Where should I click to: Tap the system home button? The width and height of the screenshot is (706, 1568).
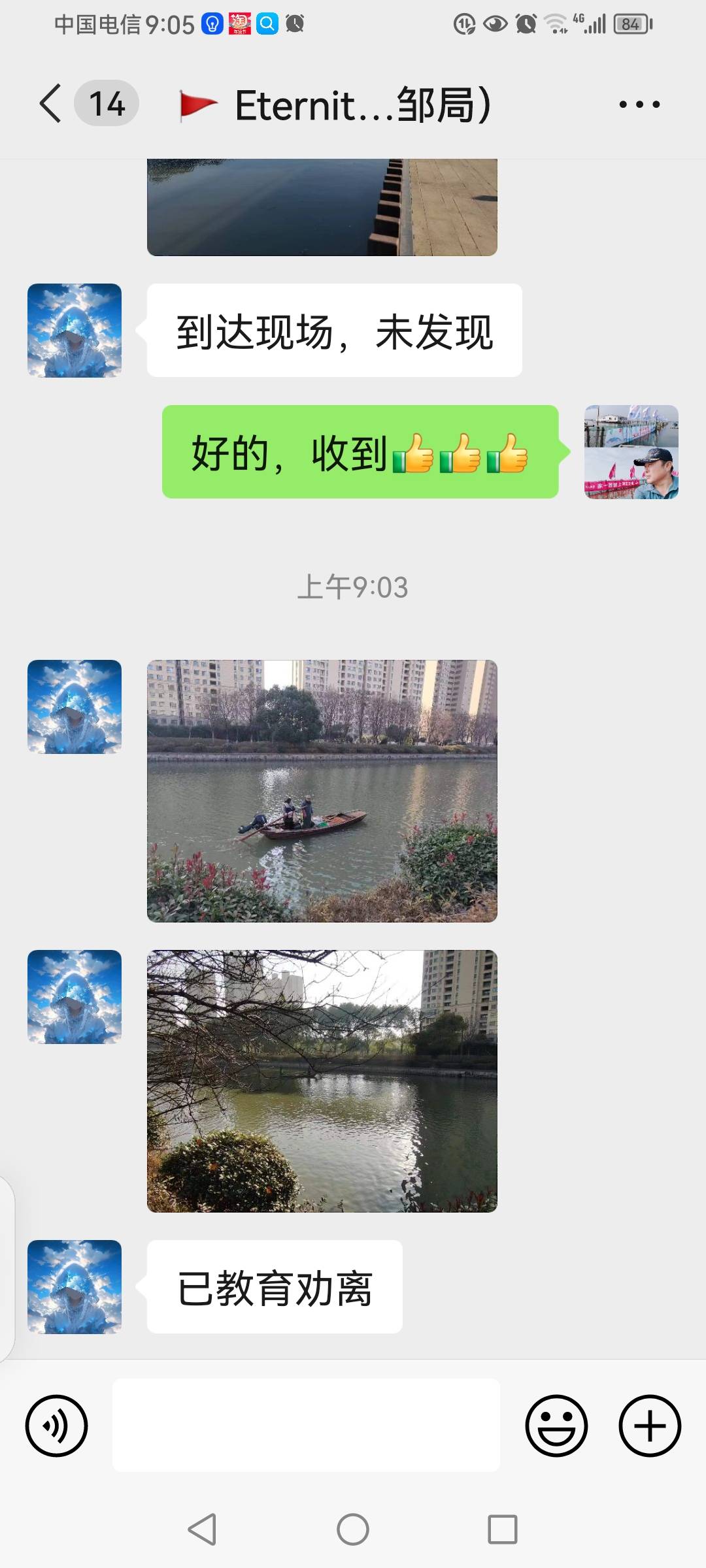353,1529
